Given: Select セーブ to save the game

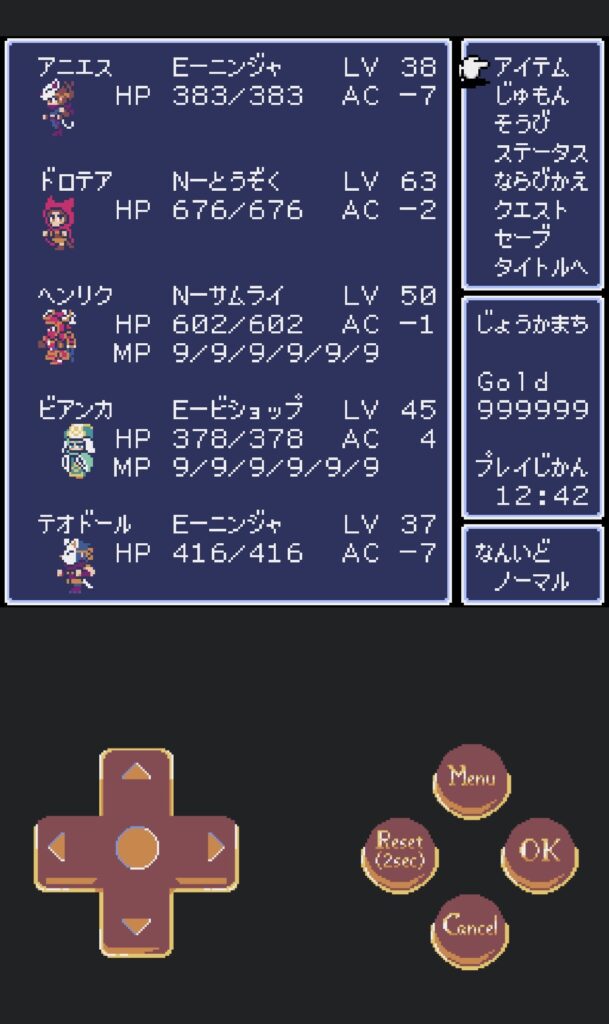Looking at the screenshot, I should (523, 239).
